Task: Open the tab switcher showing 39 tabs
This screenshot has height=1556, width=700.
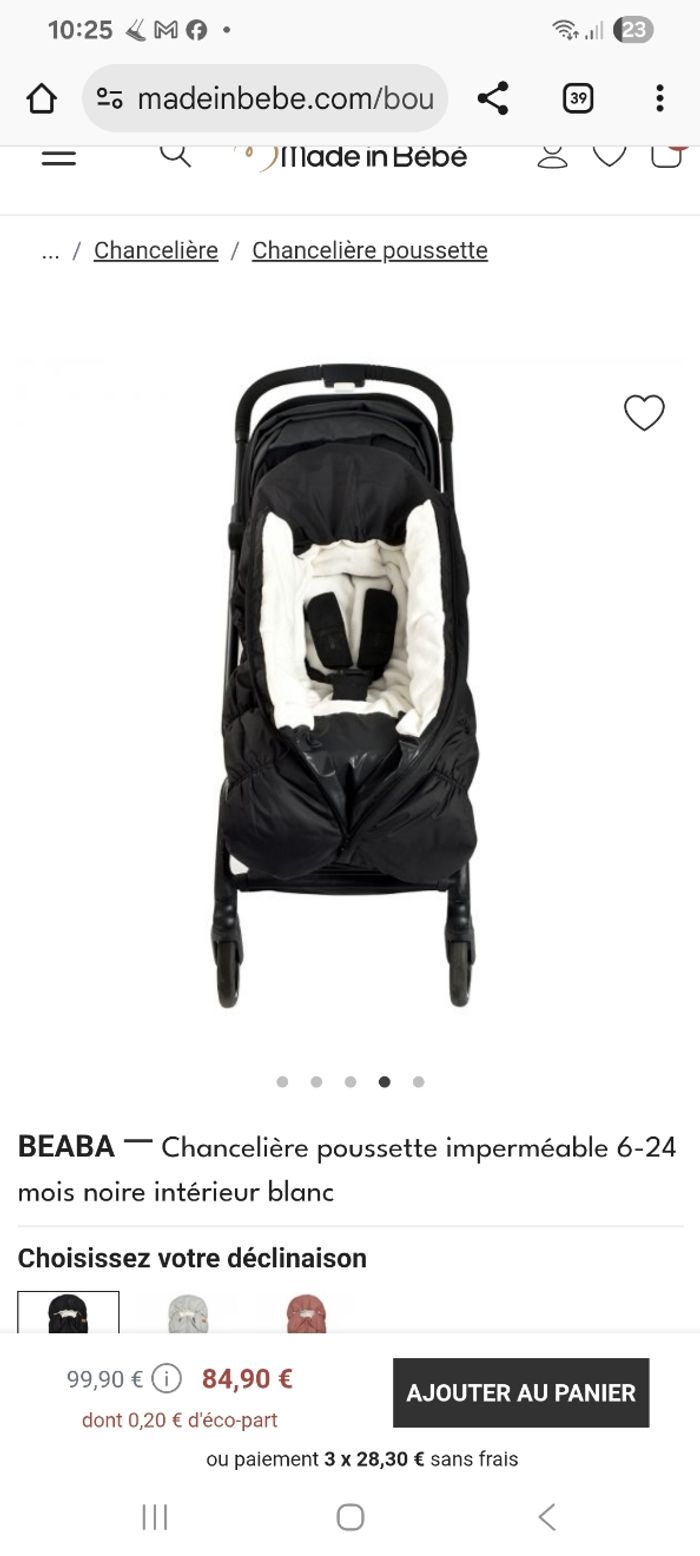Action: pos(577,98)
